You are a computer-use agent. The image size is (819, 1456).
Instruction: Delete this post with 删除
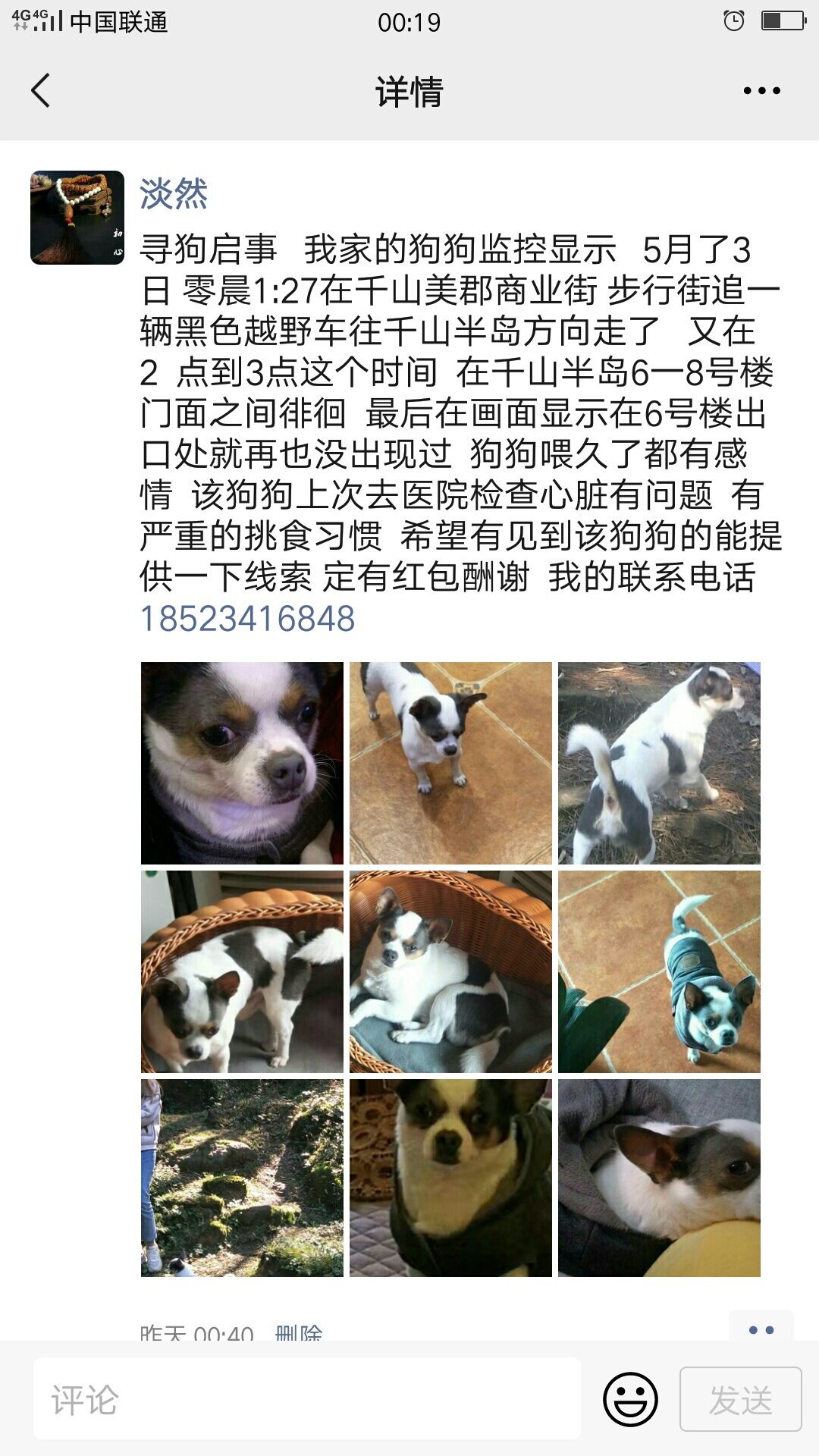299,1333
